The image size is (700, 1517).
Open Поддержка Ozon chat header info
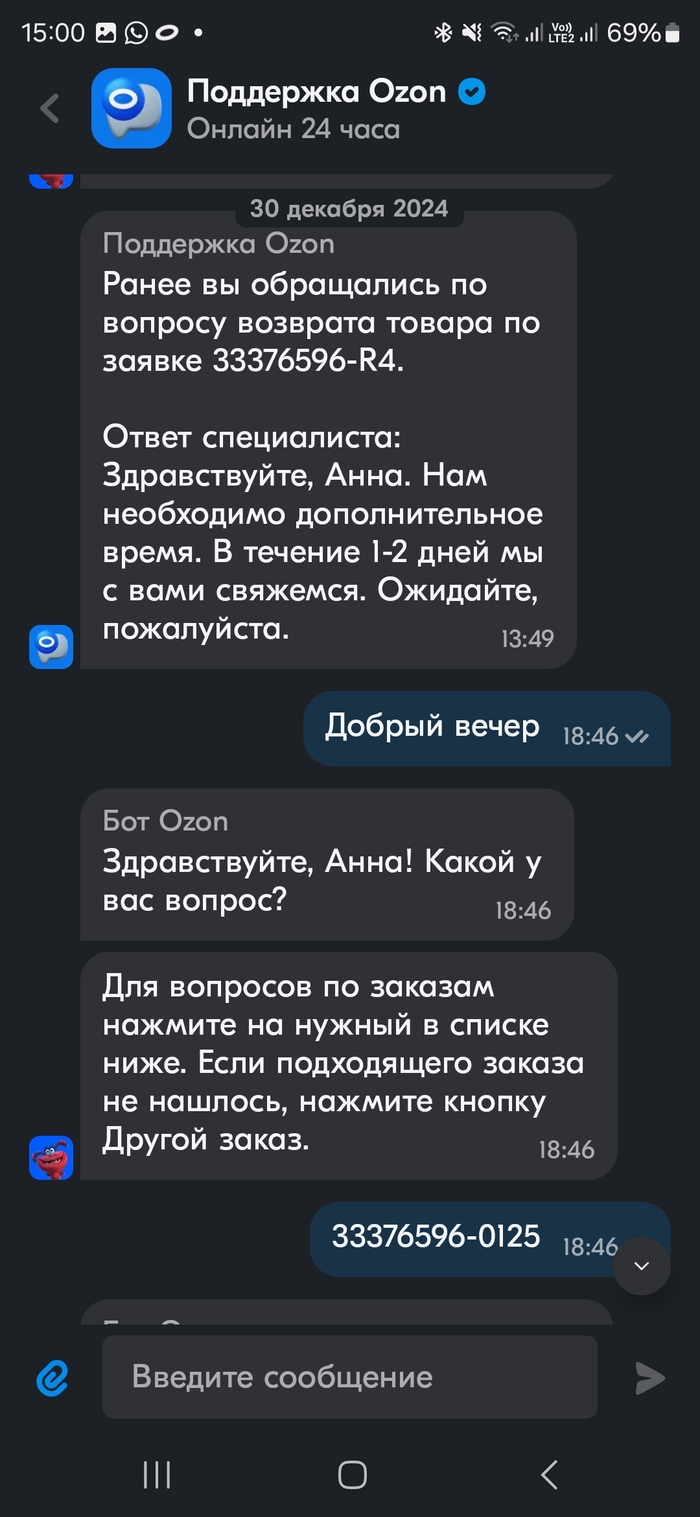pyautogui.click(x=316, y=108)
